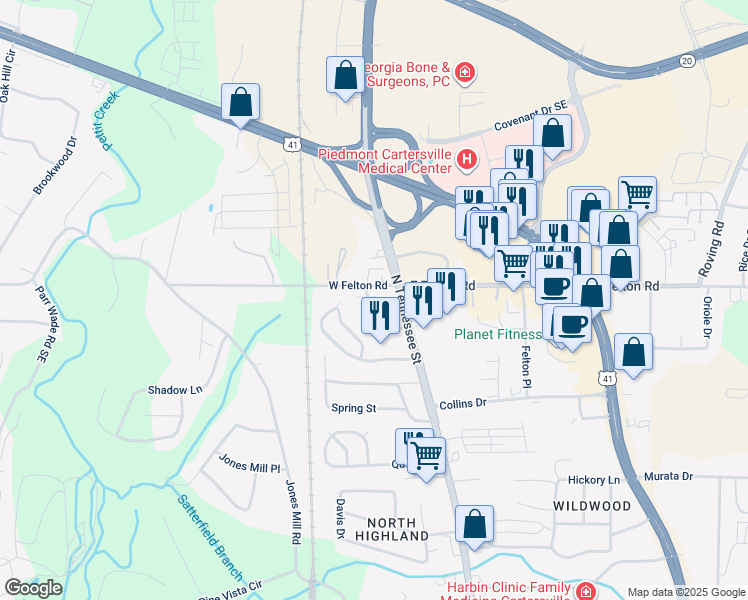This screenshot has height=600, width=748.
Task: Select the shopping bag marker on Covenant Dr SE
Action: [552, 133]
